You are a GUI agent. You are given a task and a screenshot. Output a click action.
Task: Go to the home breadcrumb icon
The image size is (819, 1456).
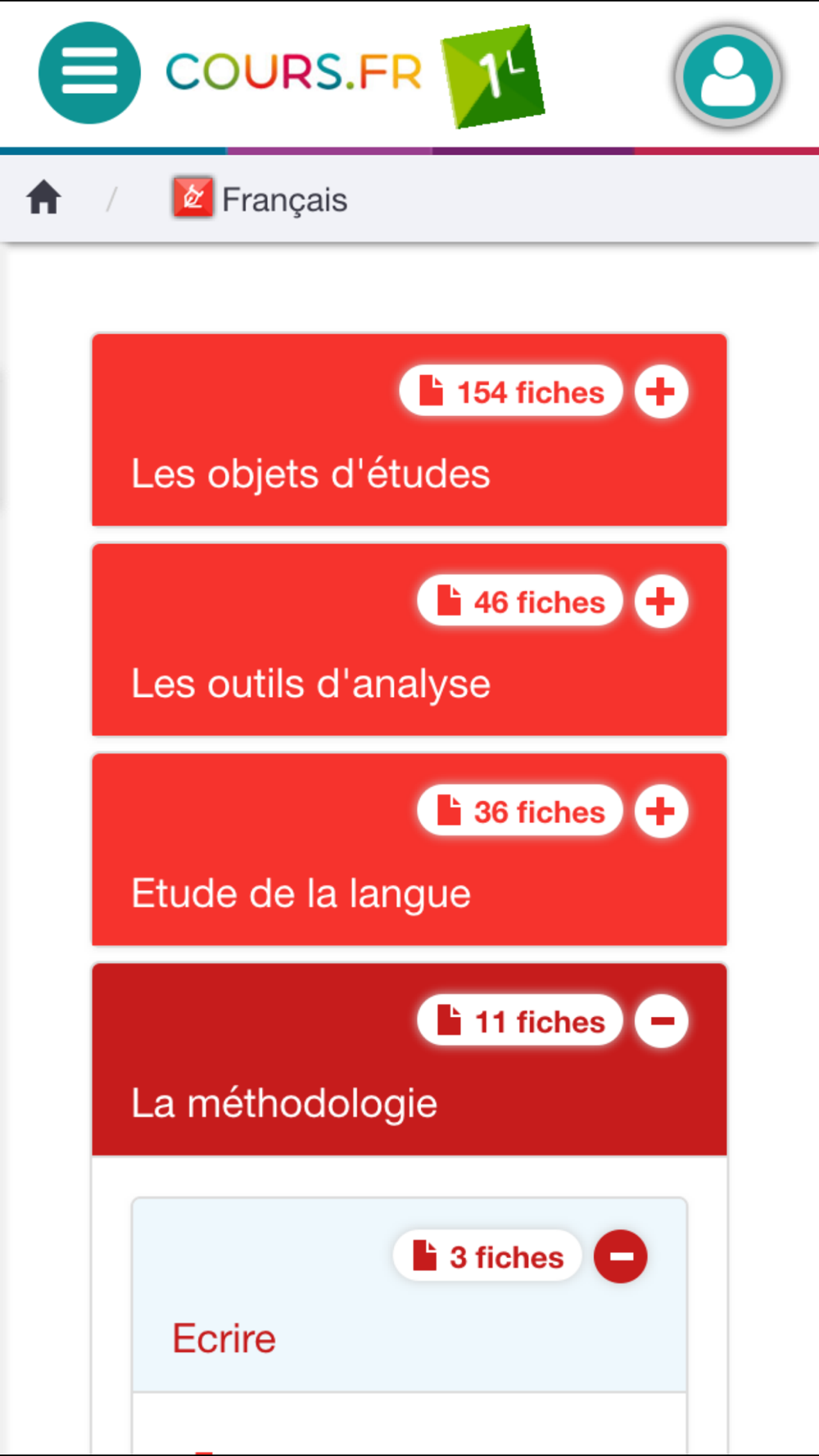(x=43, y=198)
